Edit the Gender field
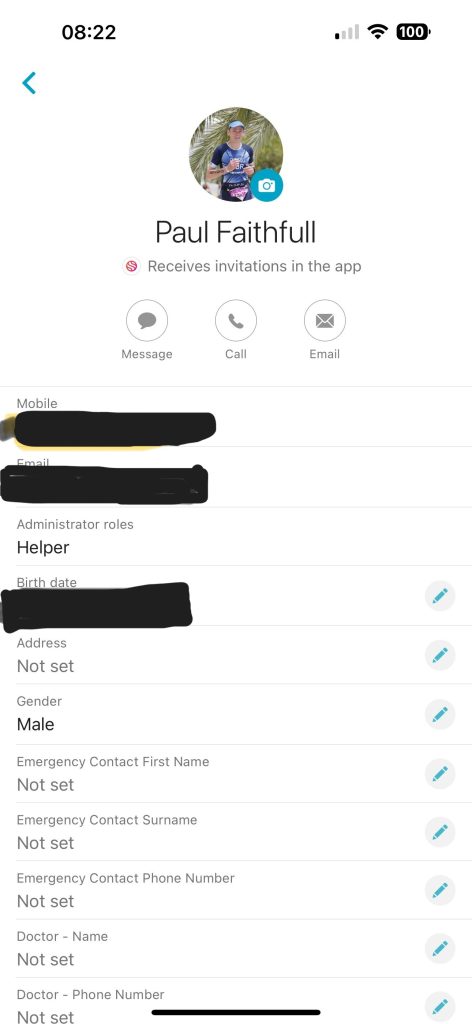472x1024 pixels. click(440, 714)
